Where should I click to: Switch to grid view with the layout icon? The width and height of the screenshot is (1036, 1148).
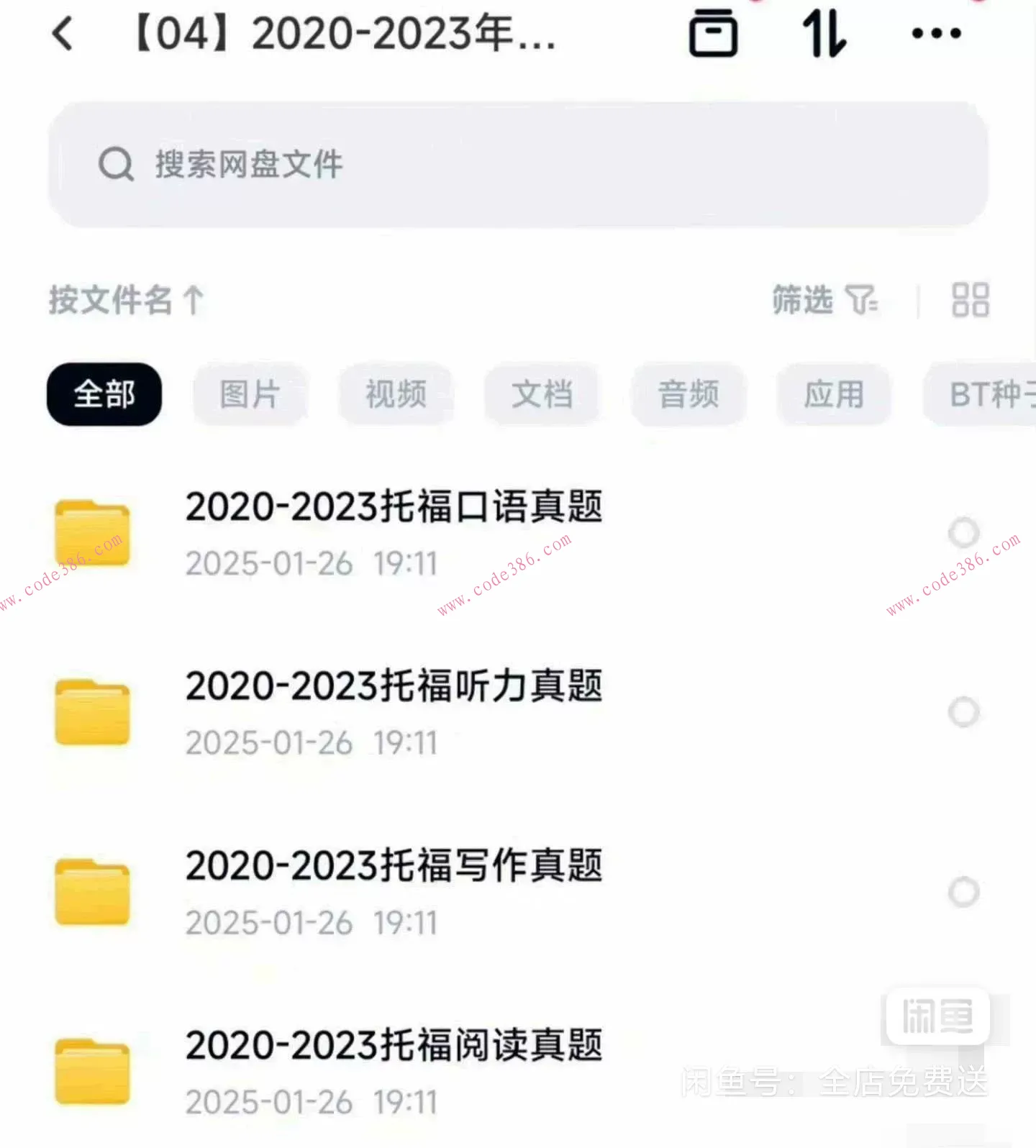click(x=970, y=301)
